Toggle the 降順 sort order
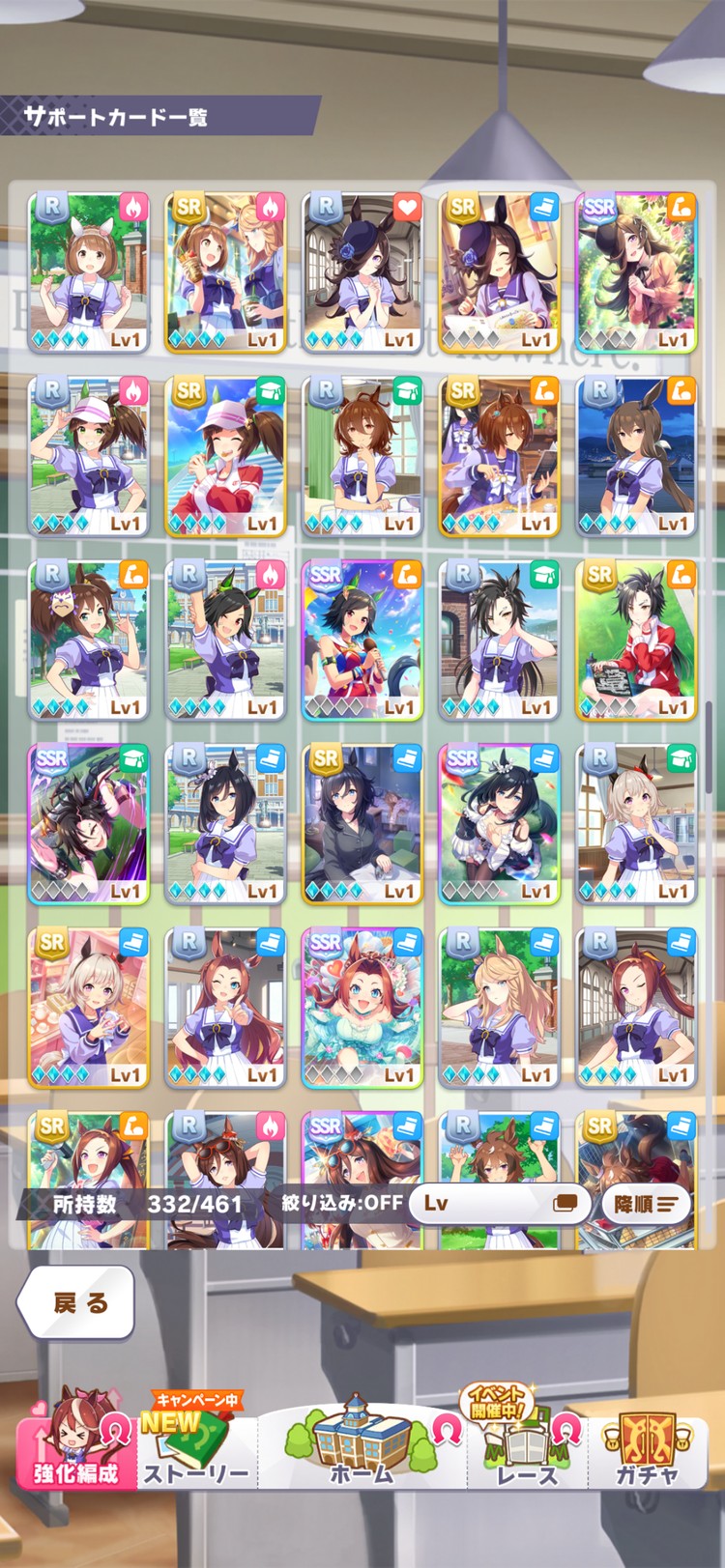 pos(645,1204)
